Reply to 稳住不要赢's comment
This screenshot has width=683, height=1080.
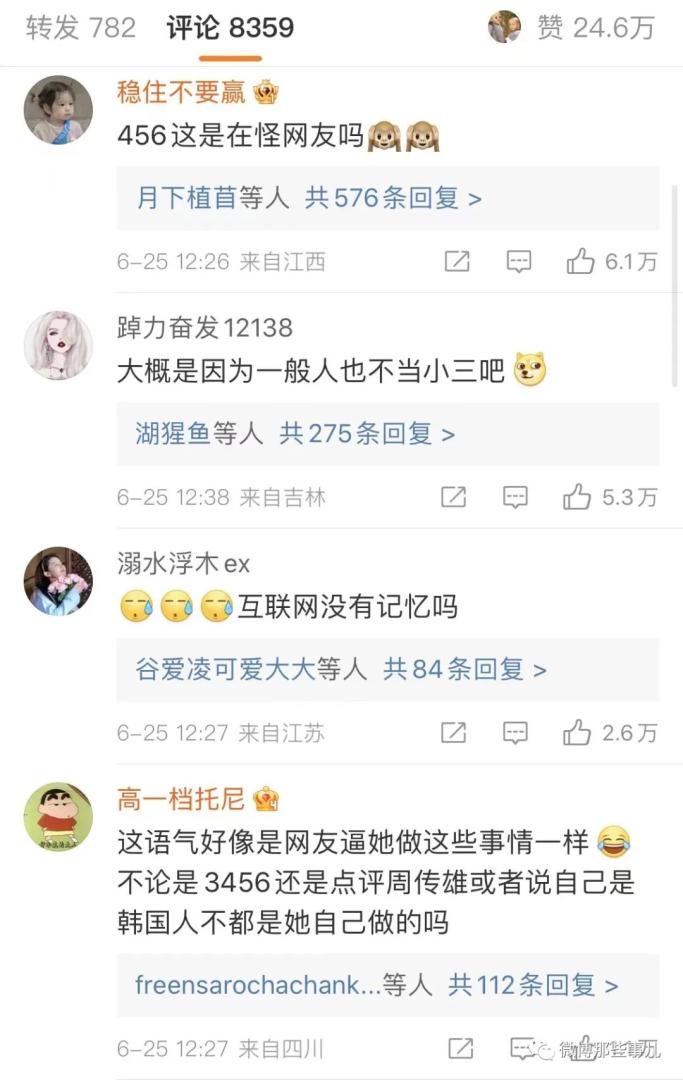click(518, 262)
